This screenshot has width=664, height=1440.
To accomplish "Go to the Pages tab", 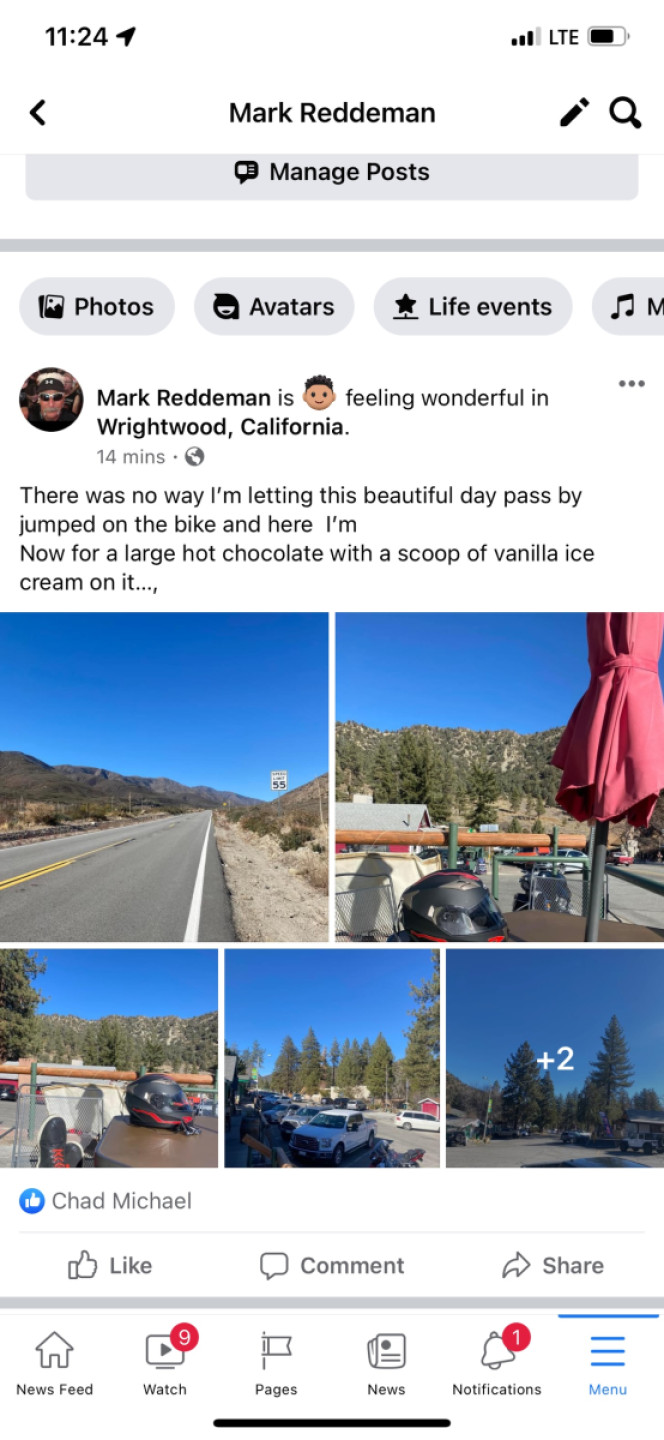I will click(276, 1363).
